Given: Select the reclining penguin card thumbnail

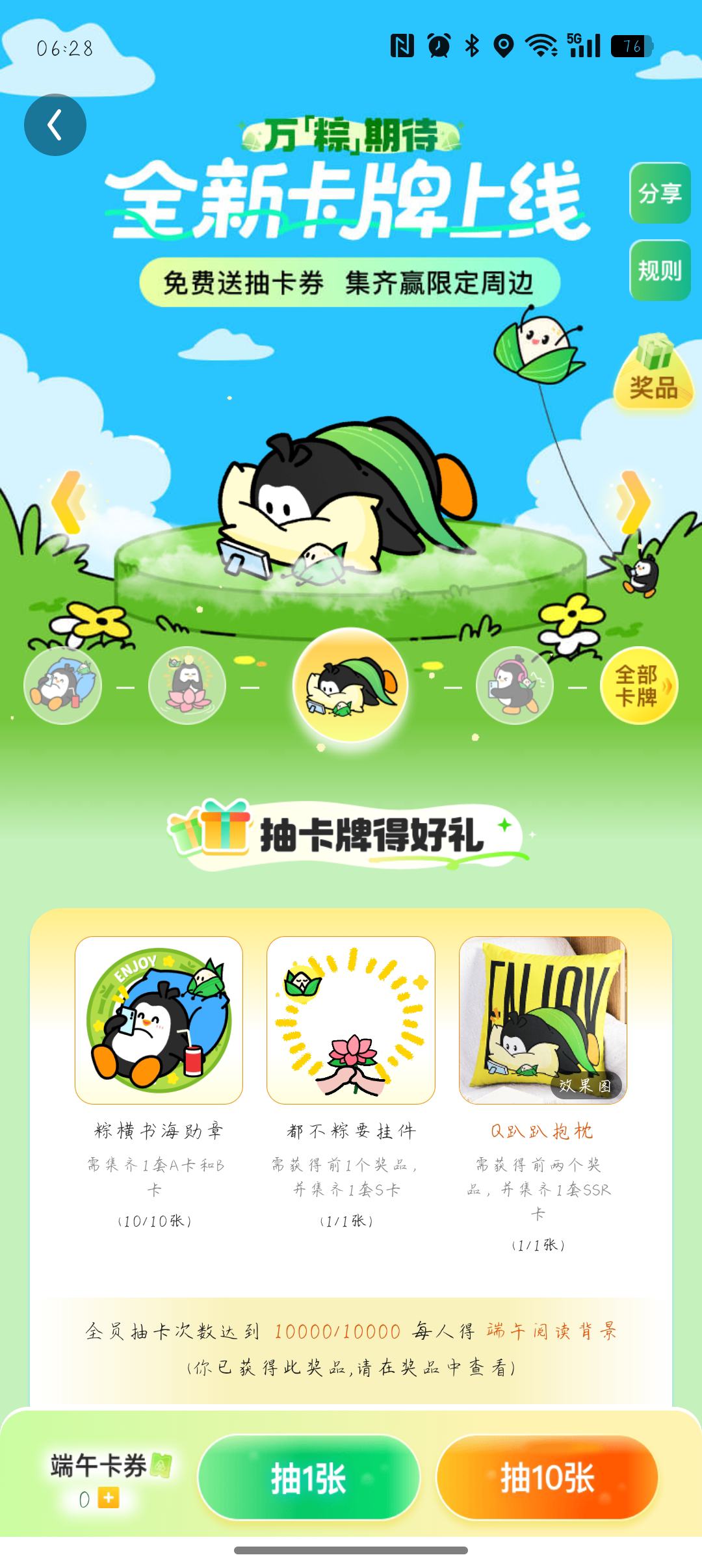Looking at the screenshot, I should point(63,685).
